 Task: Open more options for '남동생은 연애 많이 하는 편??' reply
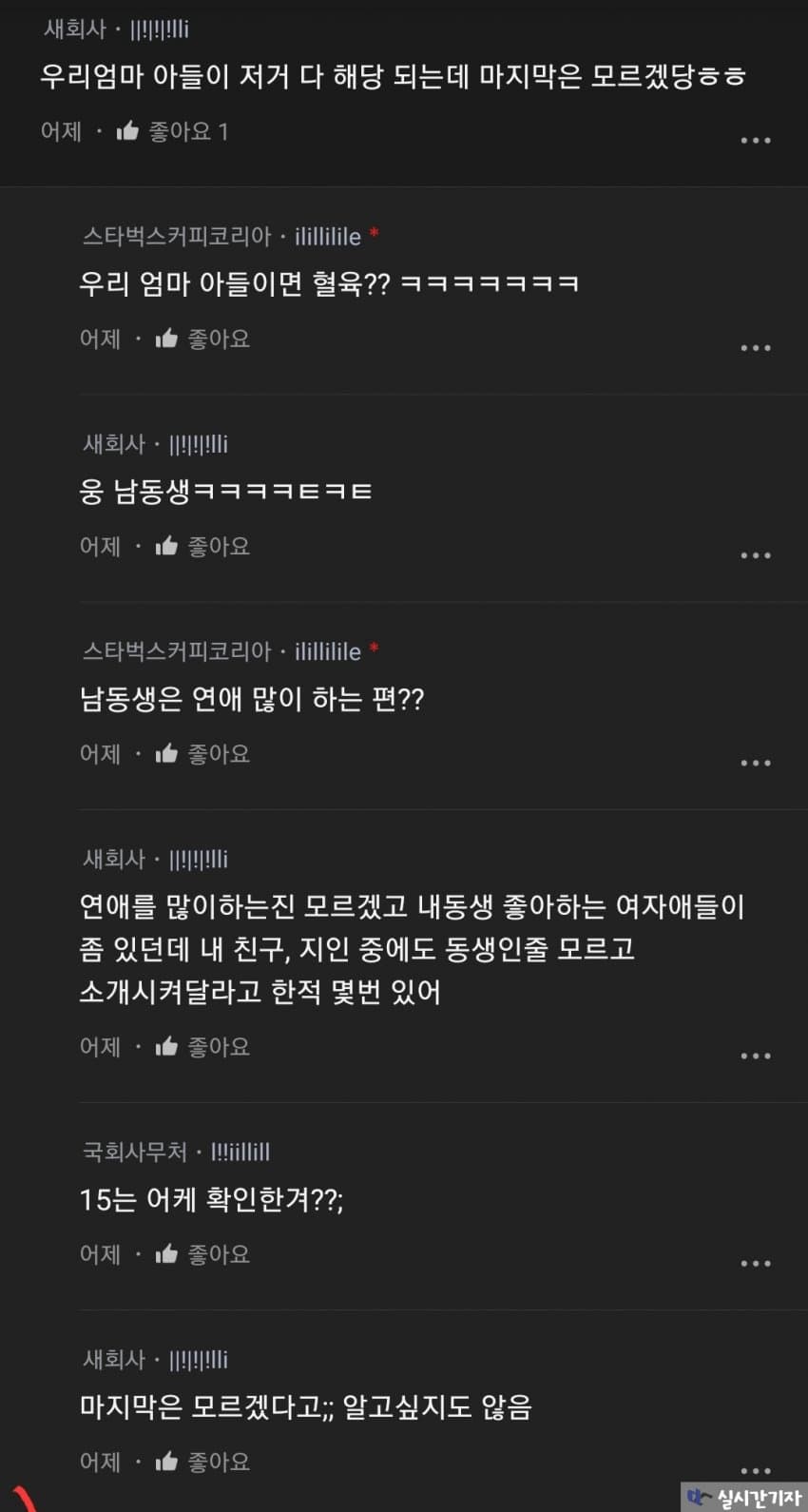(756, 763)
